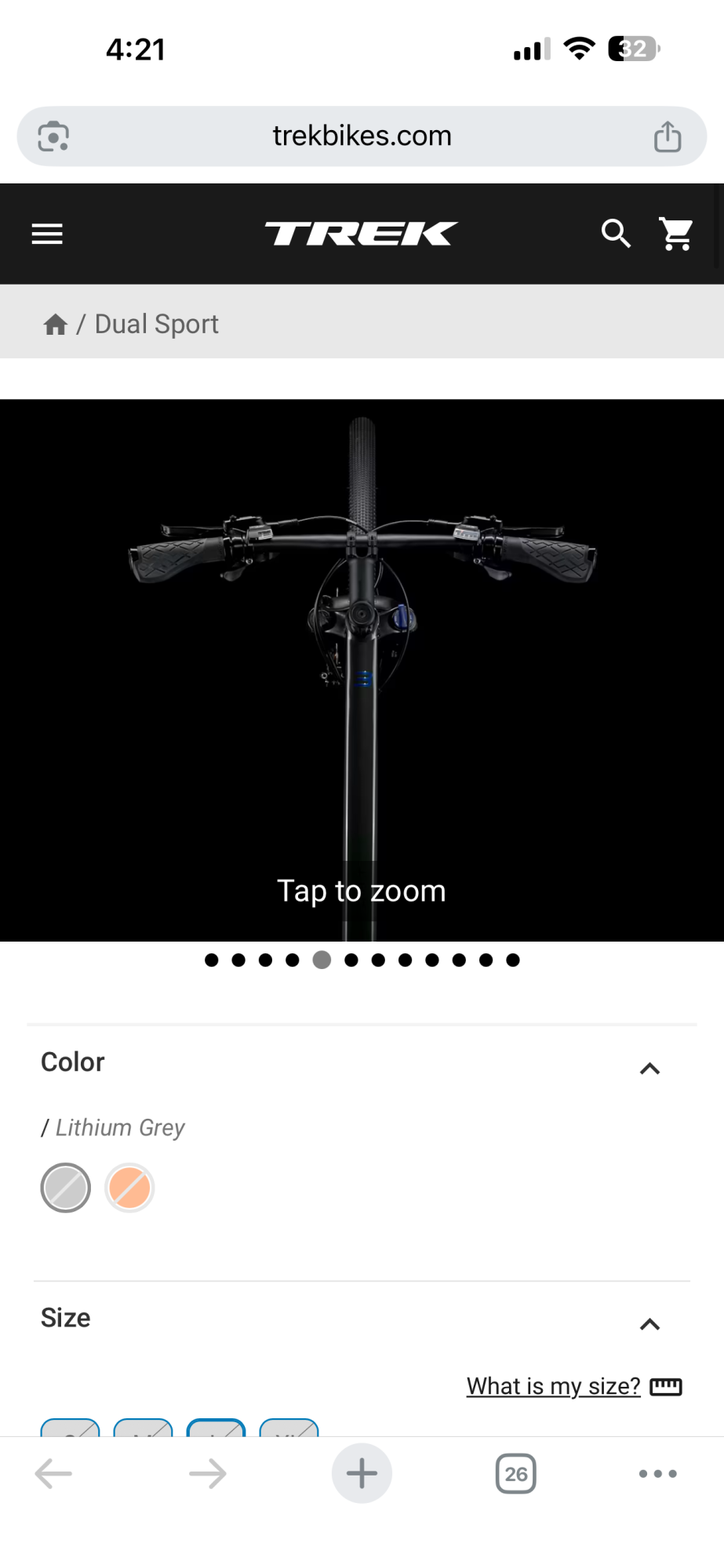Select the Lithium Grey color swatch
The width and height of the screenshot is (724, 1568).
pyautogui.click(x=66, y=1188)
